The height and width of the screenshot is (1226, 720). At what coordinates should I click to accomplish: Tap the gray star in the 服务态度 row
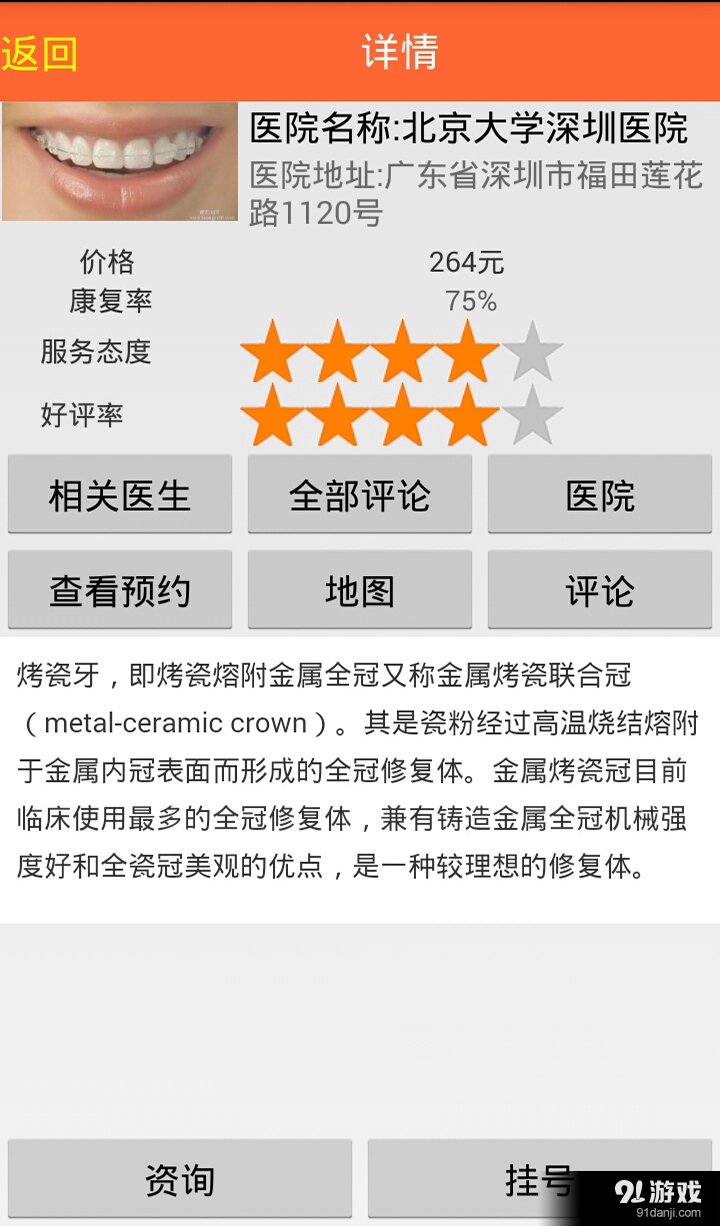[532, 352]
